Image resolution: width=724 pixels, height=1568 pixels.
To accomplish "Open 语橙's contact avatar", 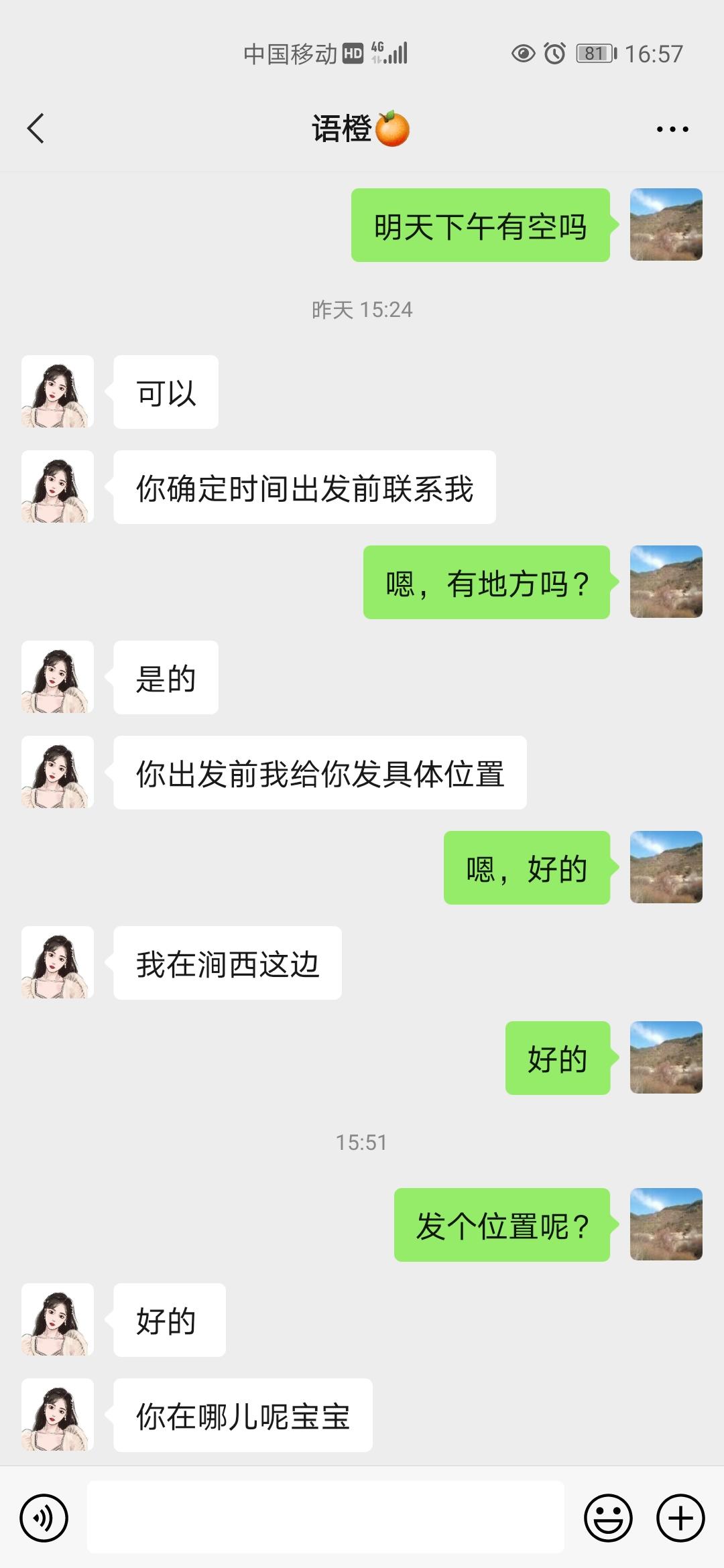I will click(x=57, y=392).
